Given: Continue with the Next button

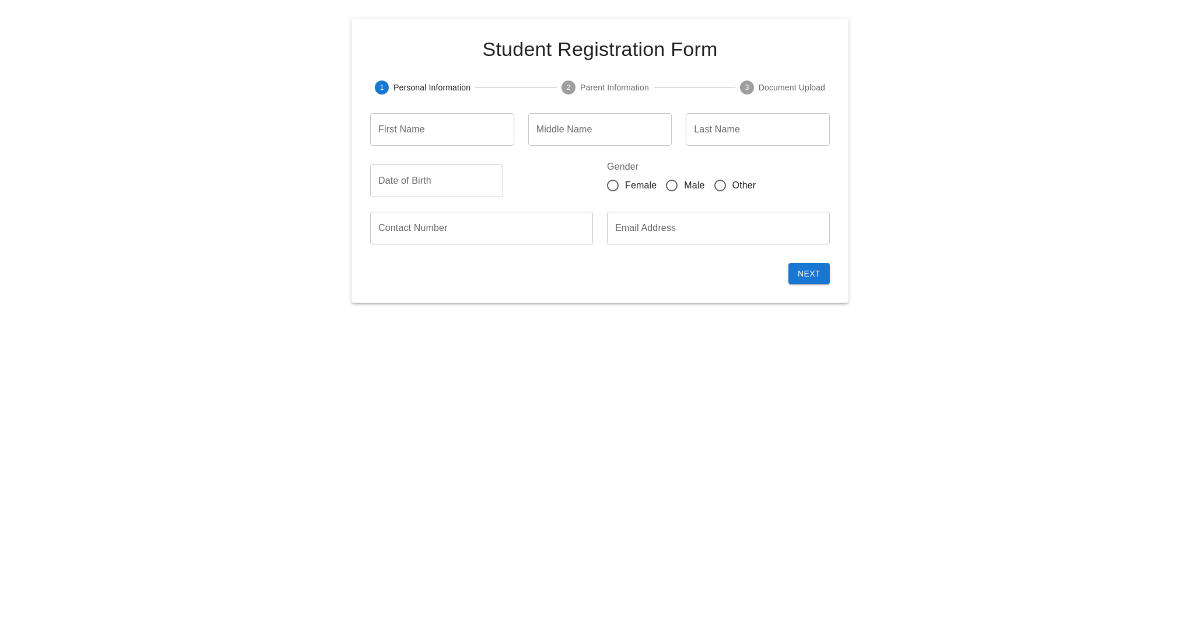Looking at the screenshot, I should [x=808, y=274].
